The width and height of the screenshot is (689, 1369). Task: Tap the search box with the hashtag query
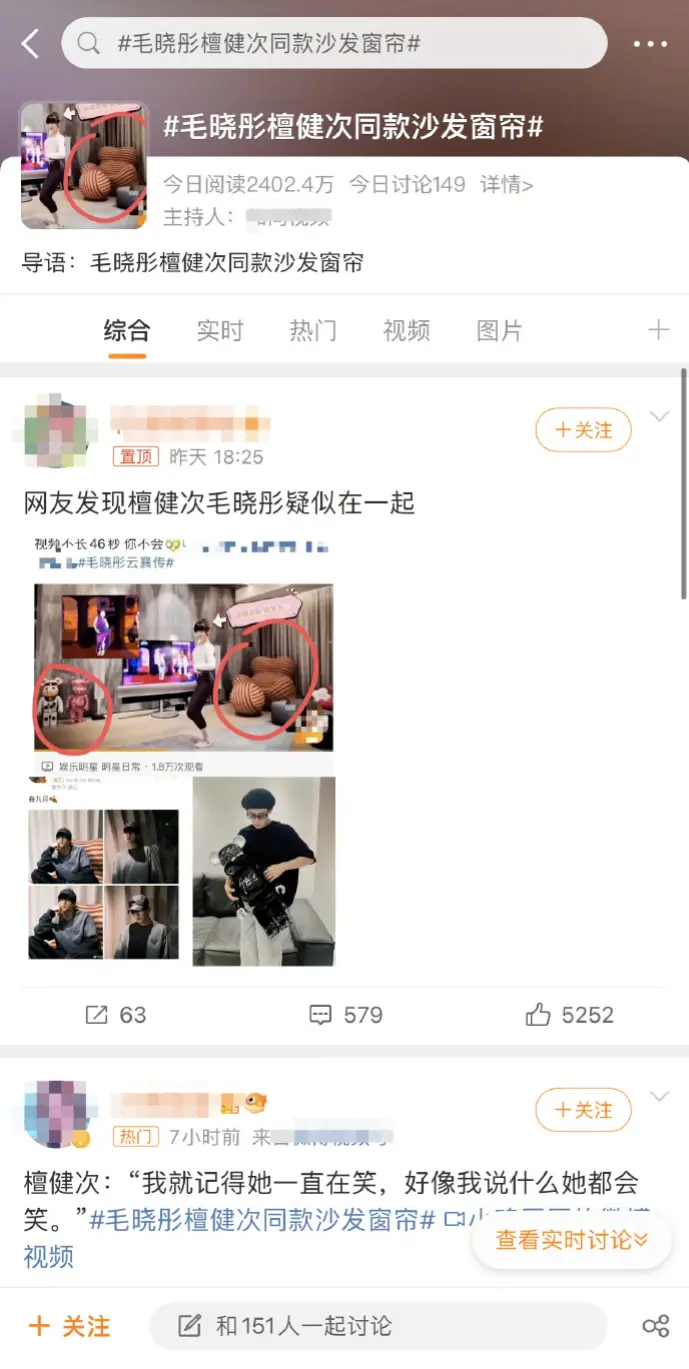[x=334, y=44]
